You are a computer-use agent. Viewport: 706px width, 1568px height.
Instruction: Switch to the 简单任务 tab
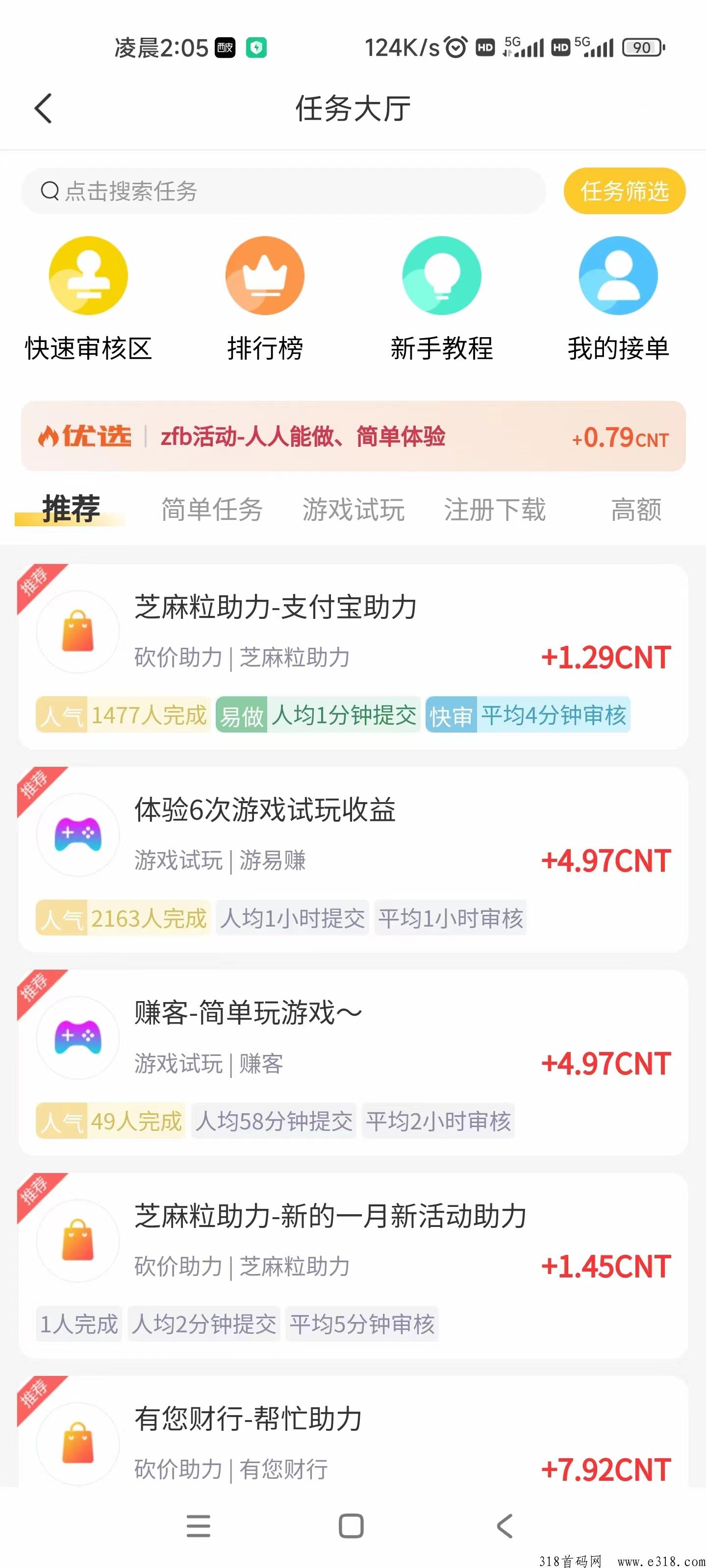(x=211, y=510)
